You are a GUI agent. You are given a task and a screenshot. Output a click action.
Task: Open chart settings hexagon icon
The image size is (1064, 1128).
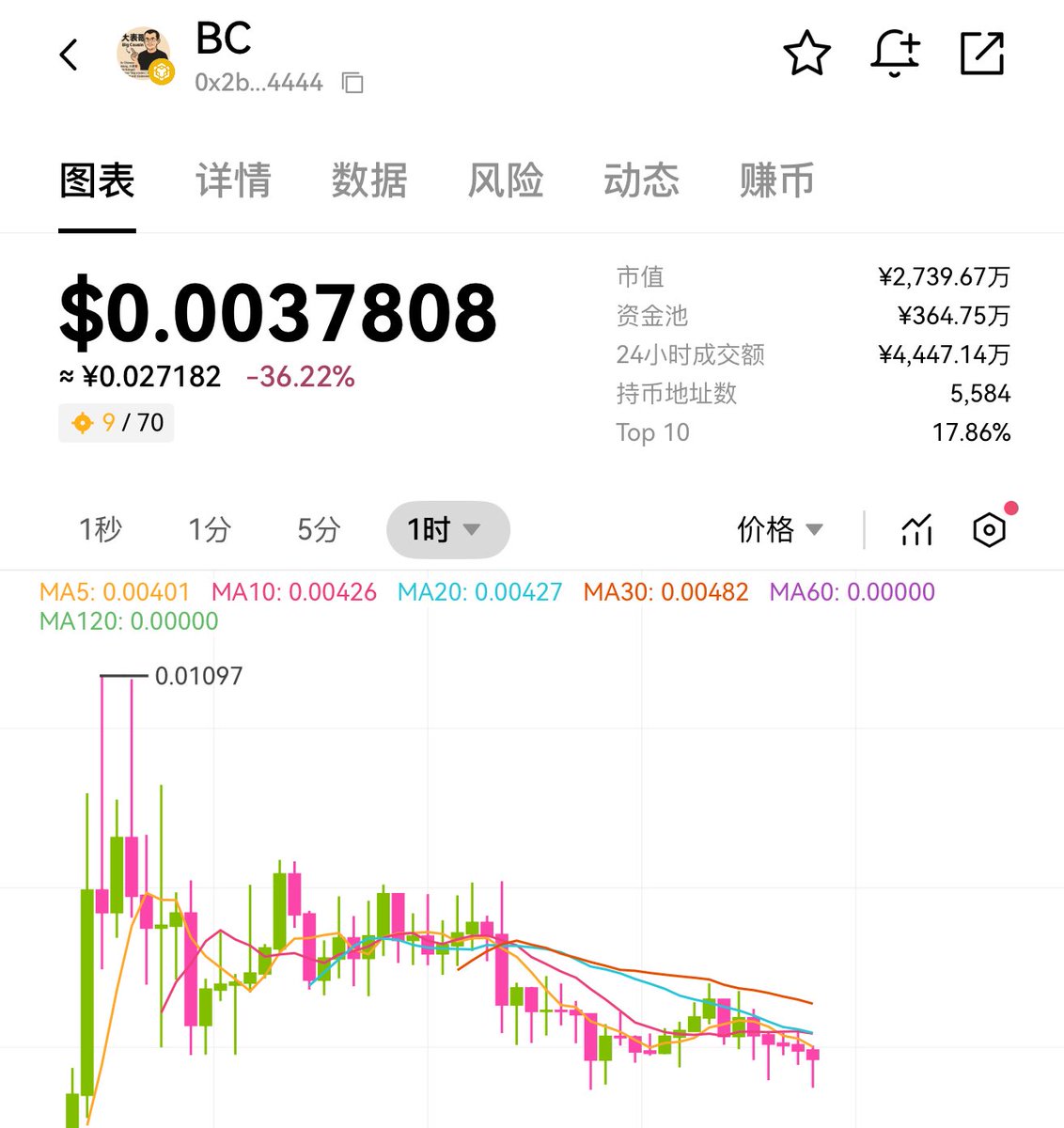(989, 530)
